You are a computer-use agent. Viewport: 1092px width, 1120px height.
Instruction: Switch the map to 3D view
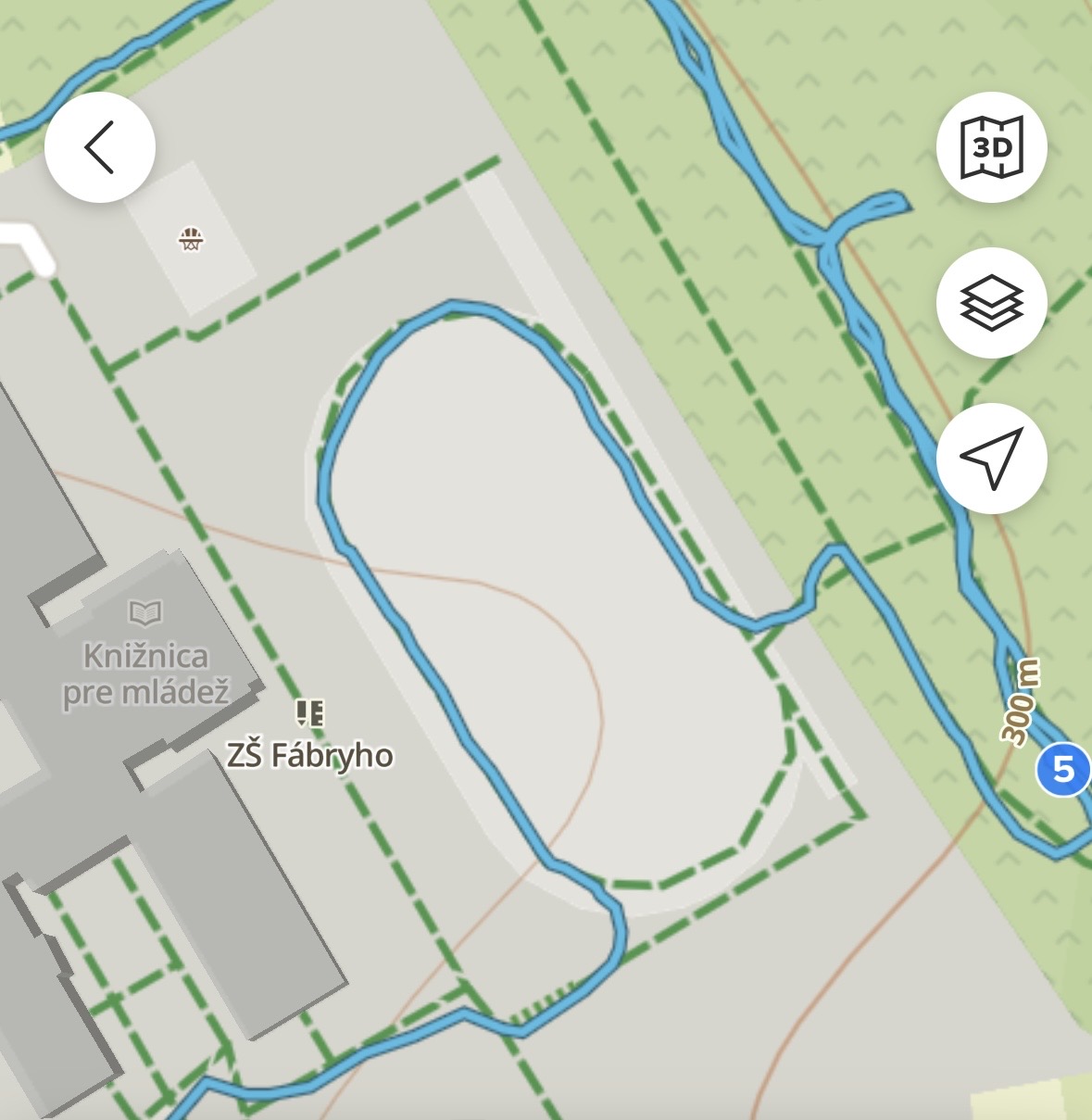coord(991,147)
